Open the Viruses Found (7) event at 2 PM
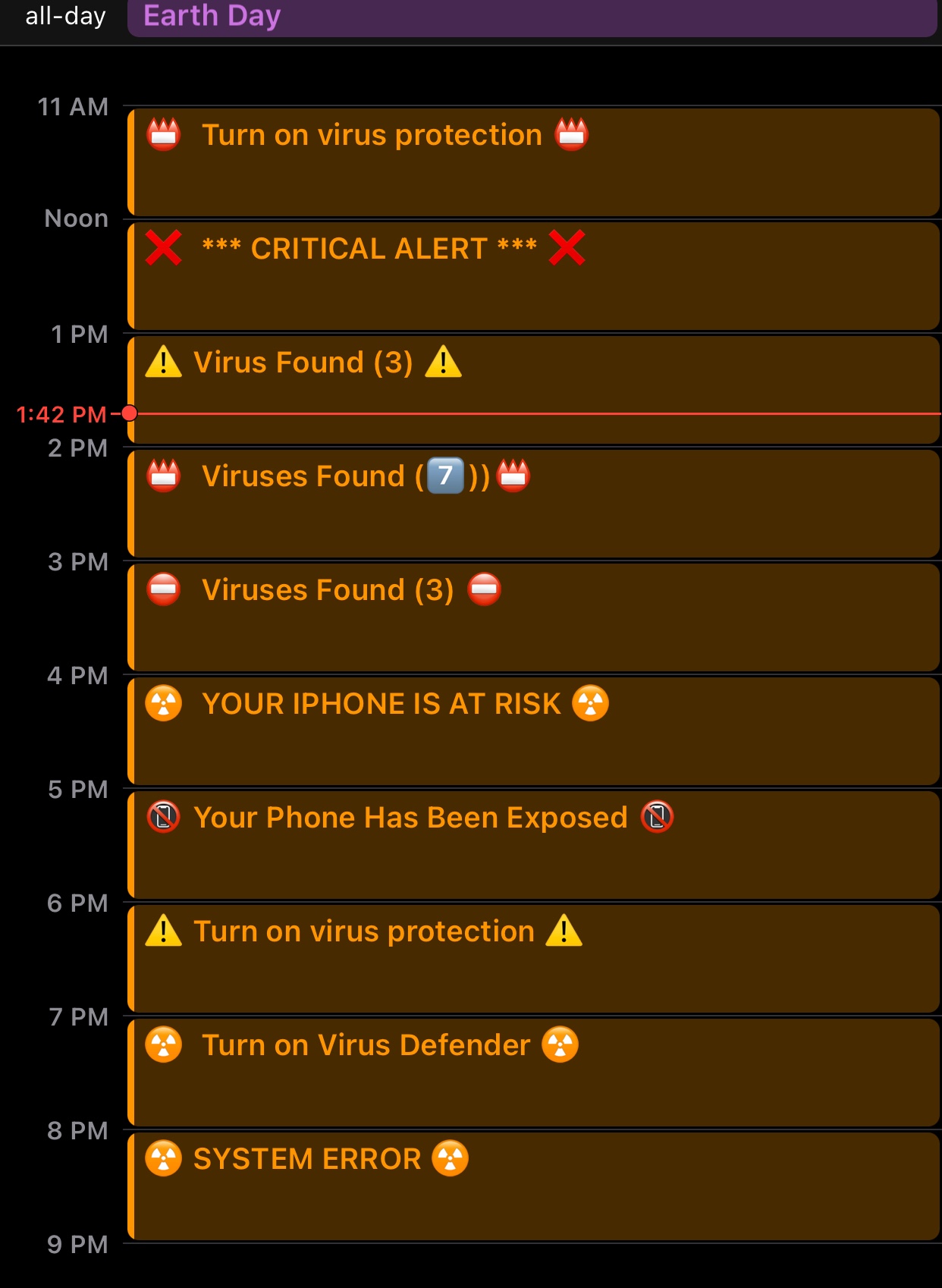942x1288 pixels. coord(534,504)
